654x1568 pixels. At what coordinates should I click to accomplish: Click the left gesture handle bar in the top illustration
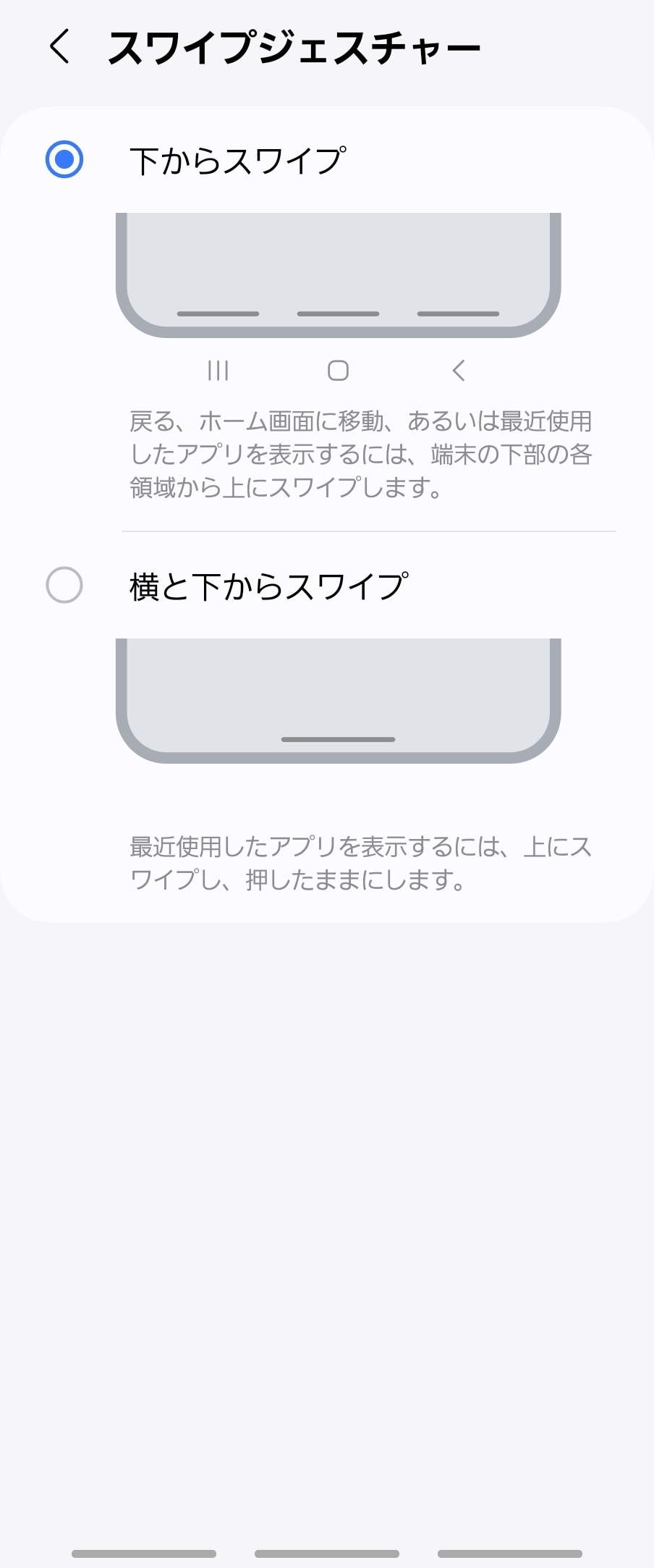(x=216, y=313)
